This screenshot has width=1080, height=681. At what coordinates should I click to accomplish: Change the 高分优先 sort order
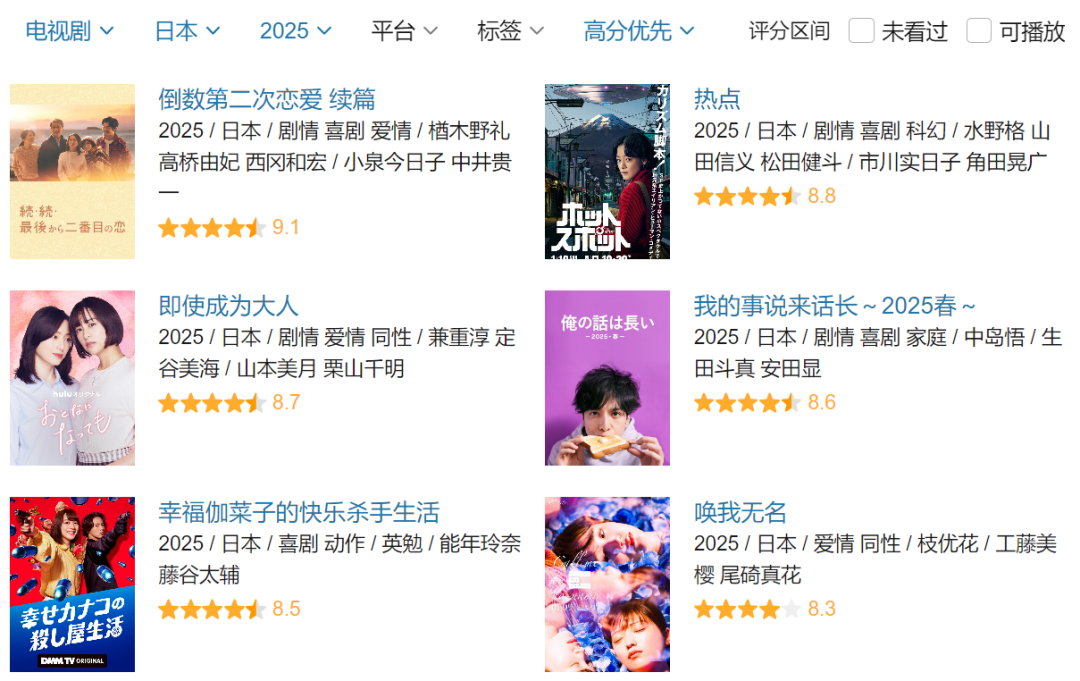click(638, 31)
